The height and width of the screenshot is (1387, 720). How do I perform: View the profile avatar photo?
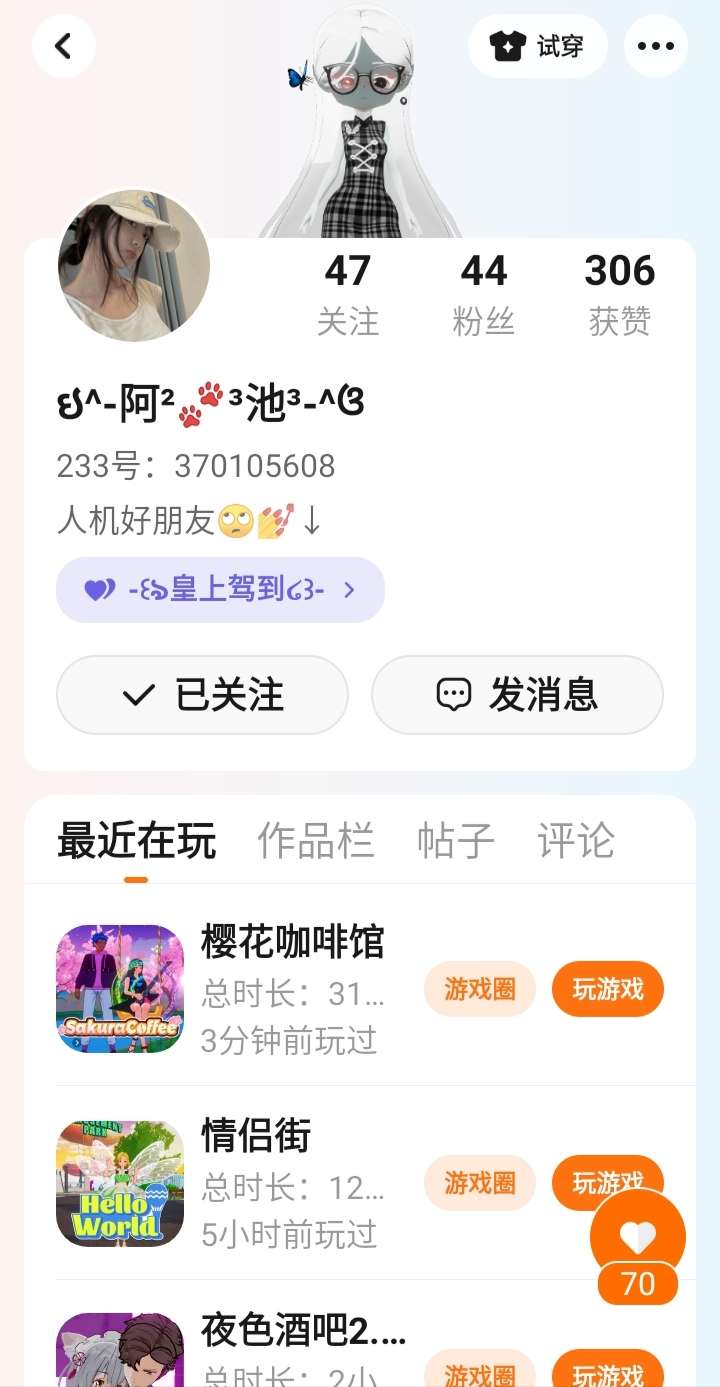pyautogui.click(x=134, y=266)
